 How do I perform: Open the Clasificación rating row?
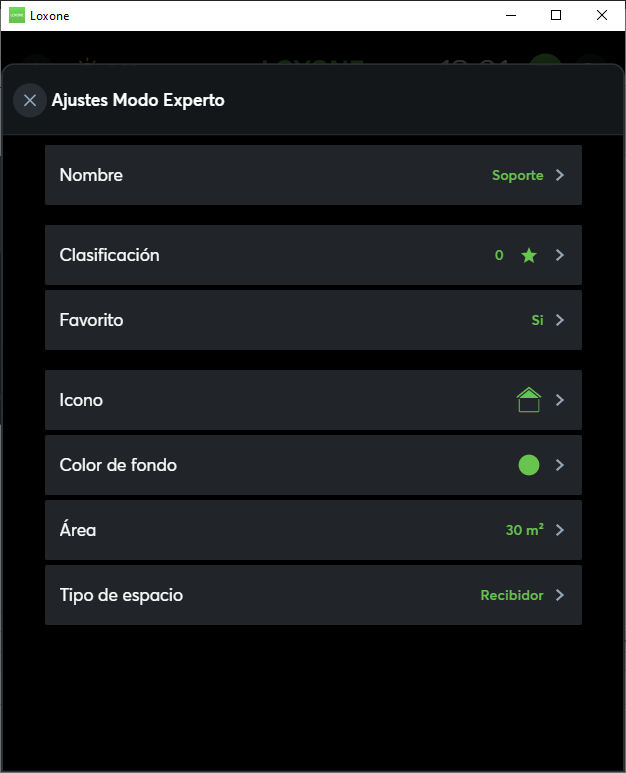click(x=313, y=255)
